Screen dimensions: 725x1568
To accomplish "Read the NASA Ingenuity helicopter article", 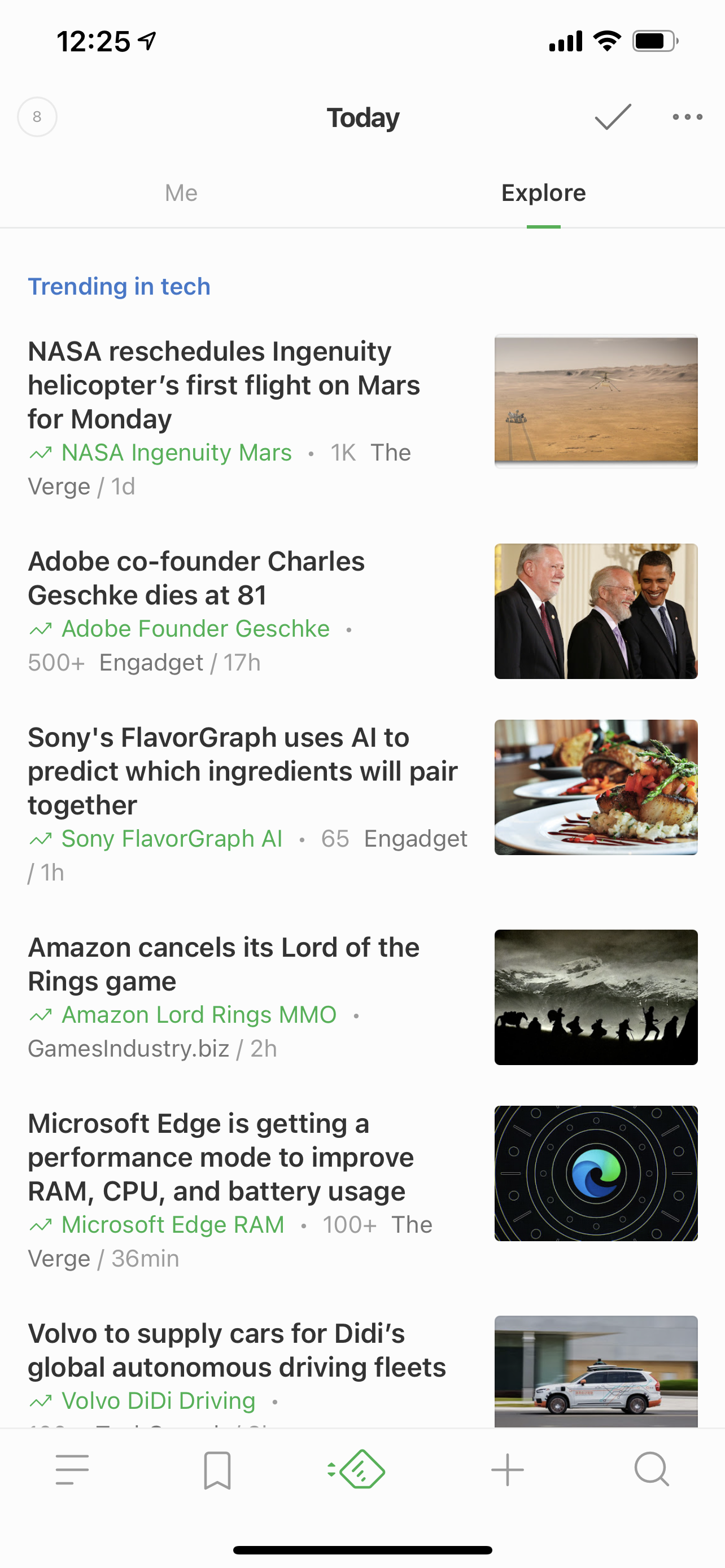I will pos(224,385).
